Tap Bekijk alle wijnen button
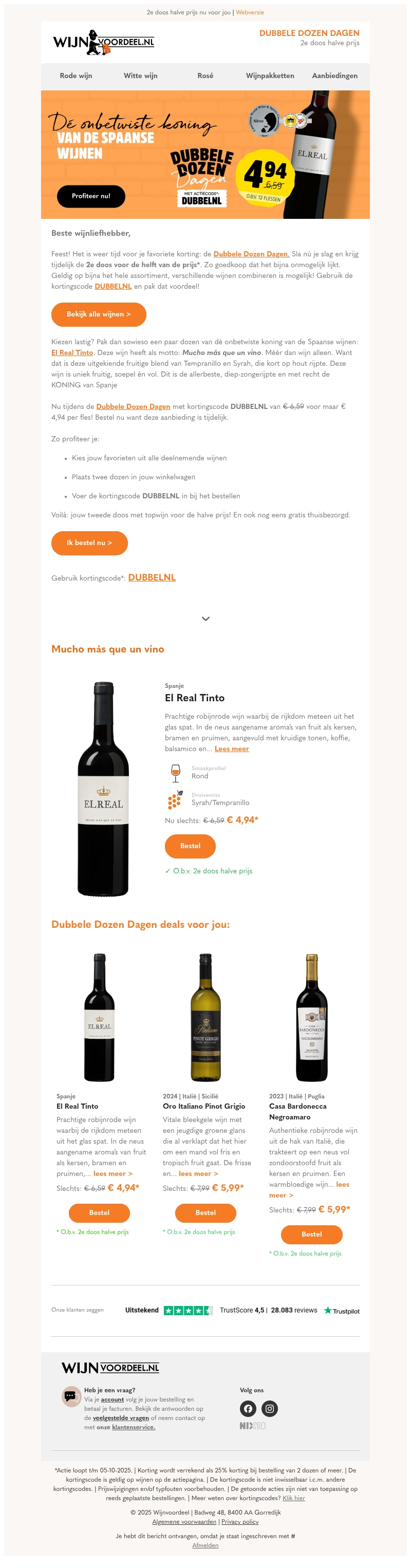Viewport: 411px width, 1568px height. coord(99,315)
